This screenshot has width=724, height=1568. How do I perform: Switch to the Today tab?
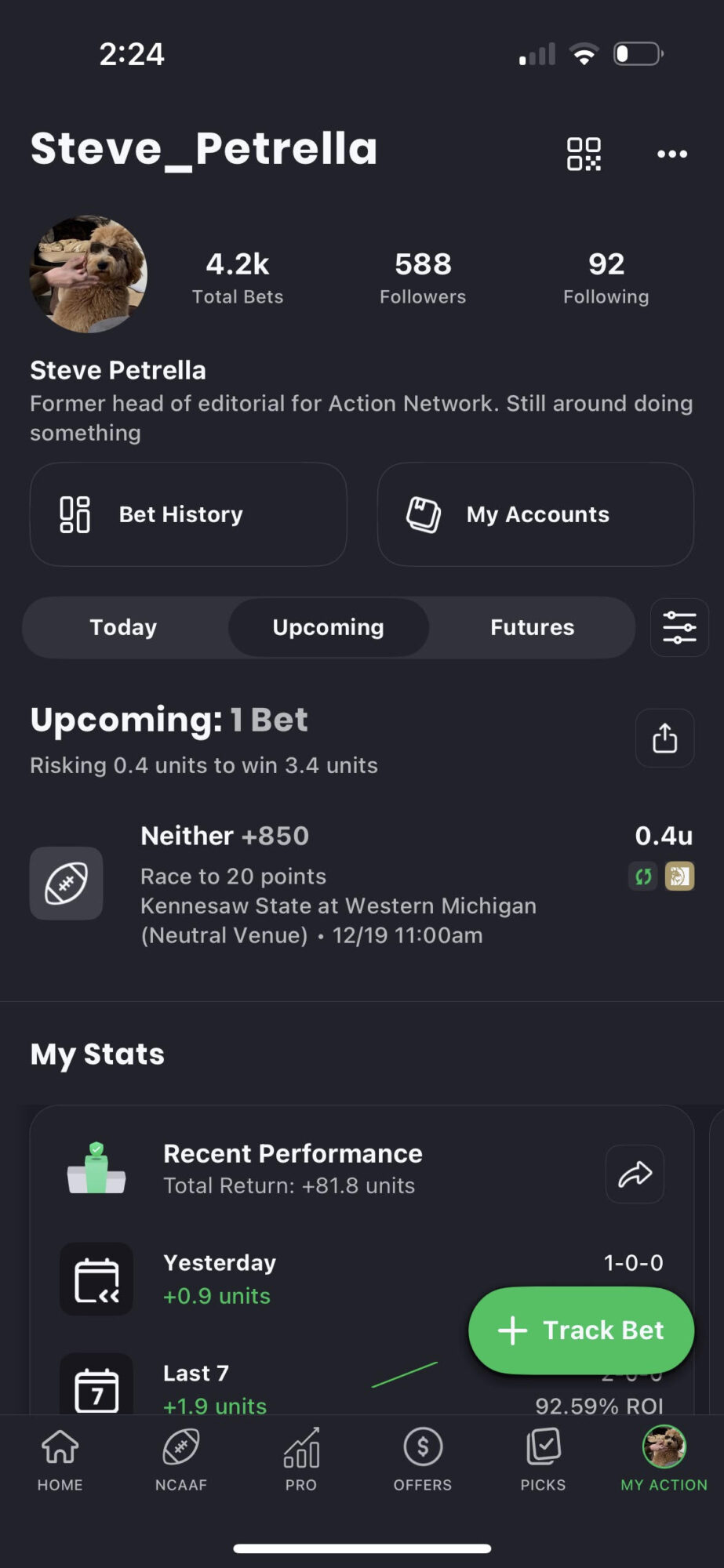(x=123, y=627)
